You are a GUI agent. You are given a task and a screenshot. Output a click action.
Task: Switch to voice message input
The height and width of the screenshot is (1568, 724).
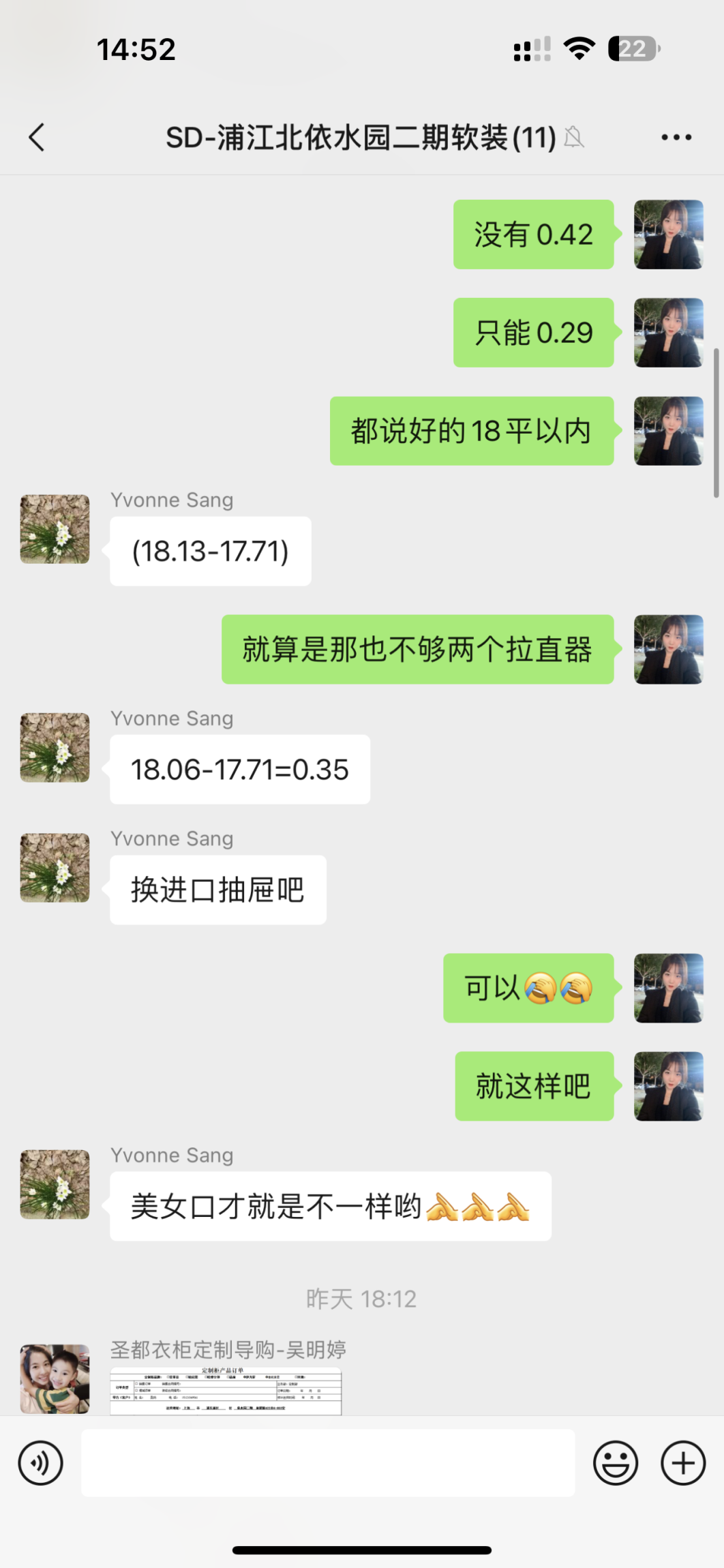(x=41, y=1462)
